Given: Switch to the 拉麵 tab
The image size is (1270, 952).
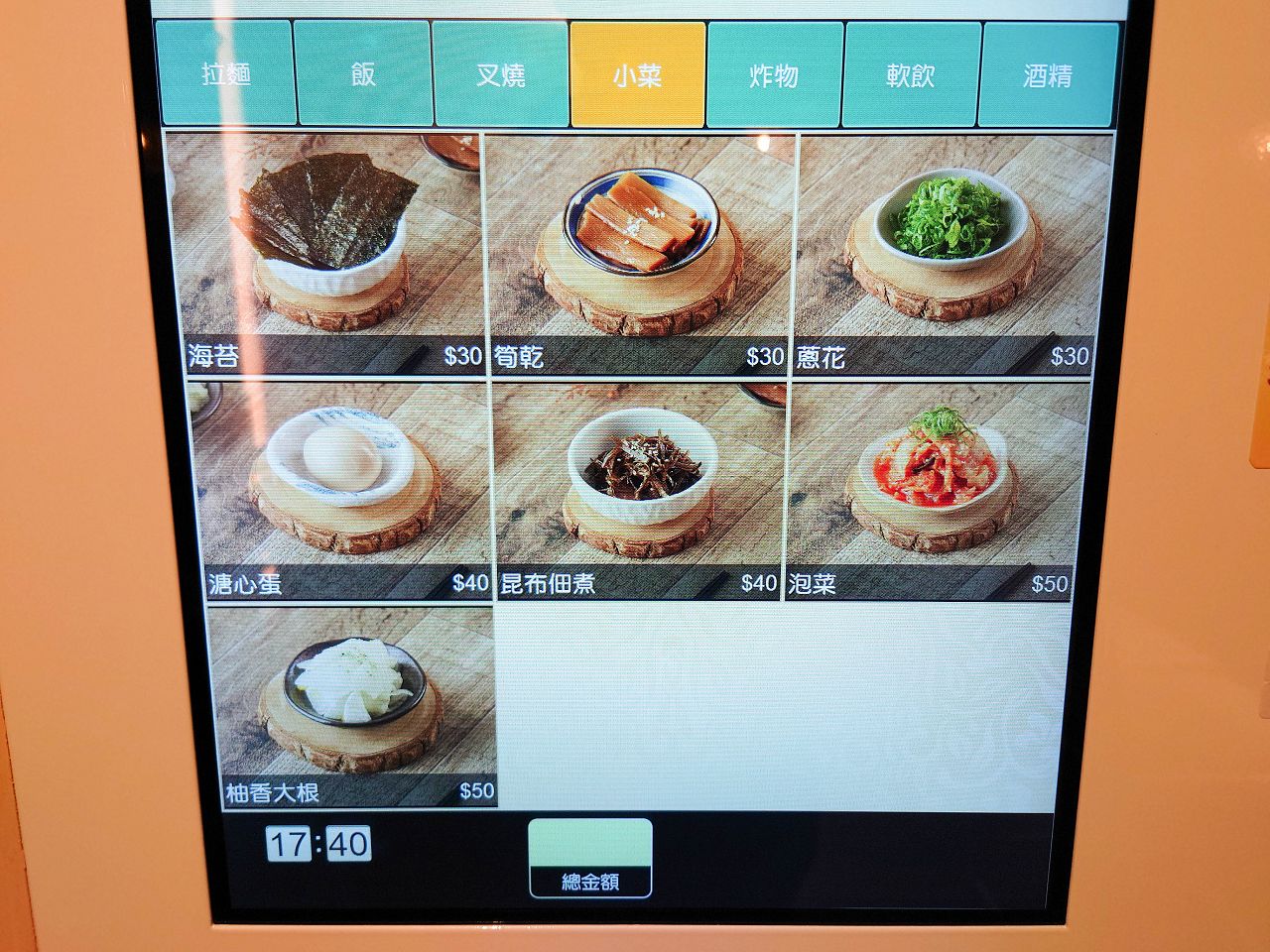Looking at the screenshot, I should coord(226,74).
